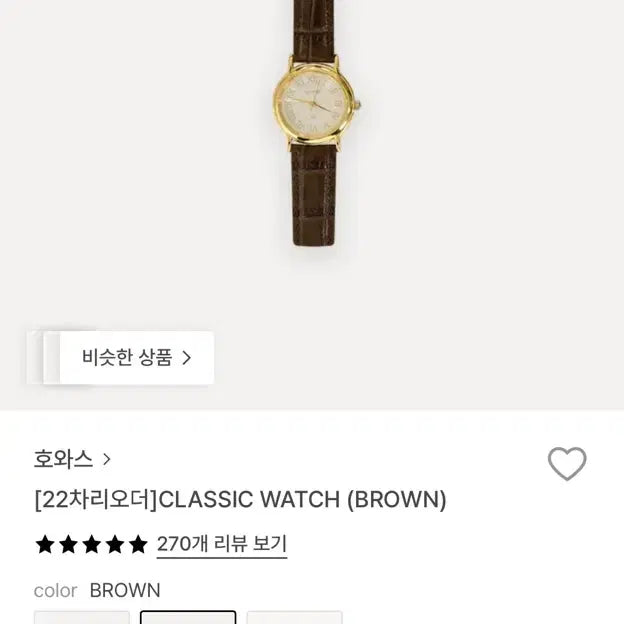Open the 비슷한 상품 similar products button

click(x=135, y=357)
